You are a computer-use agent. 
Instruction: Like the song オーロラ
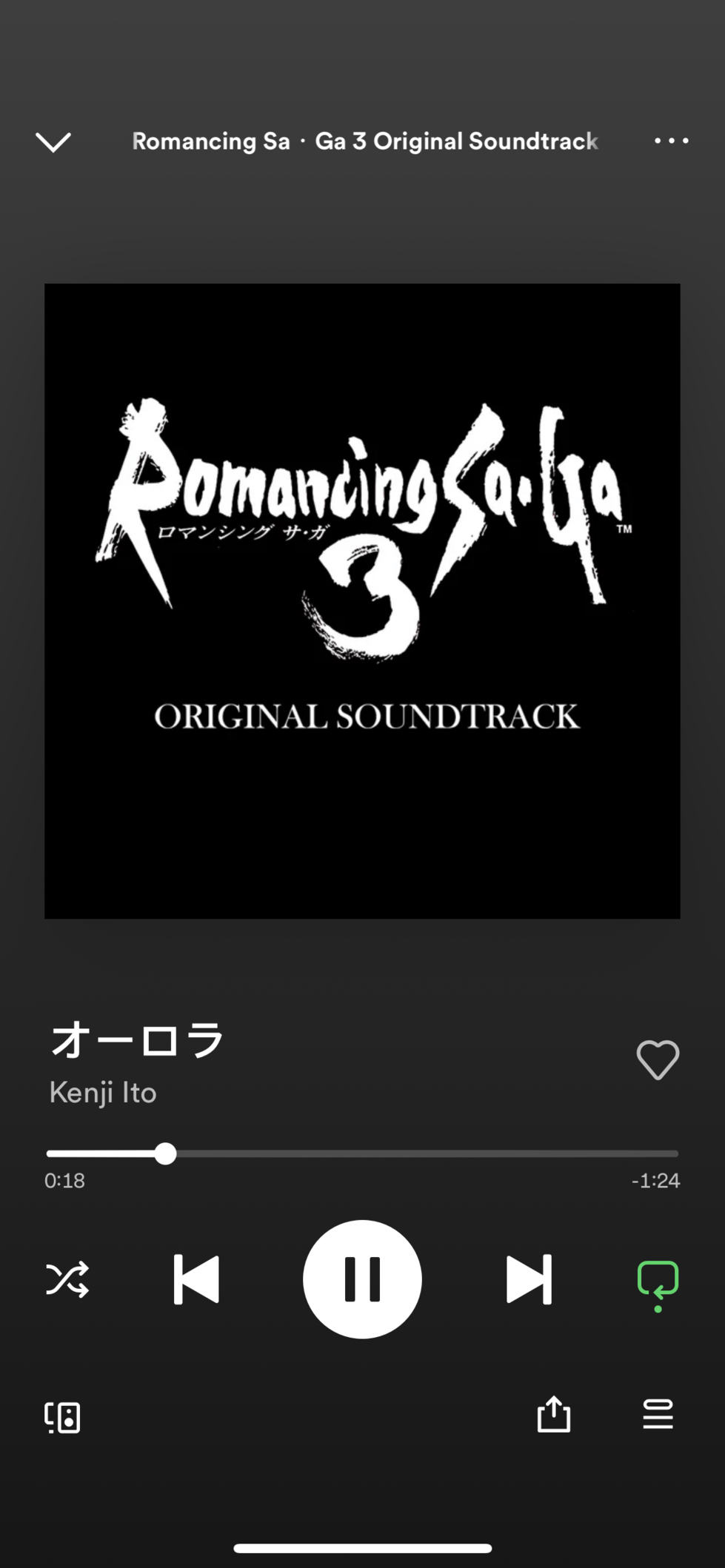658,1059
